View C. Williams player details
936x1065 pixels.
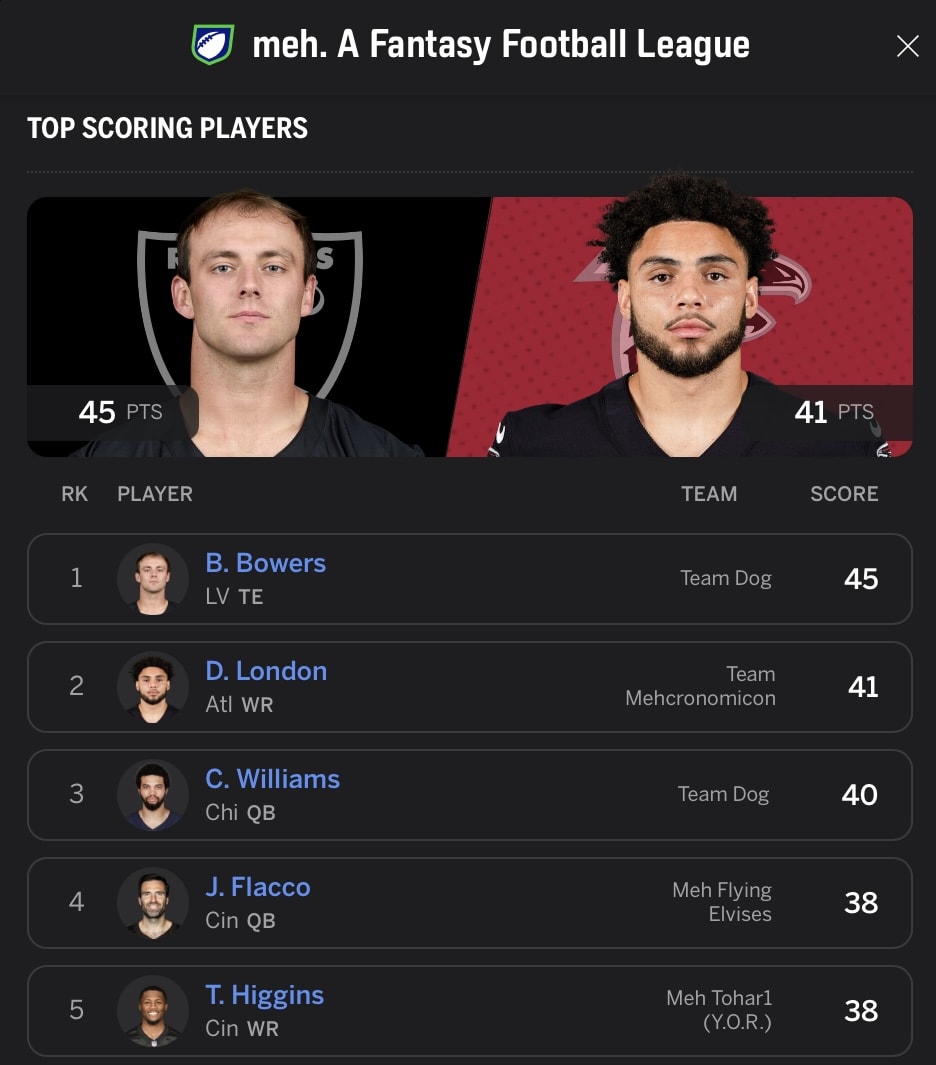(272, 780)
